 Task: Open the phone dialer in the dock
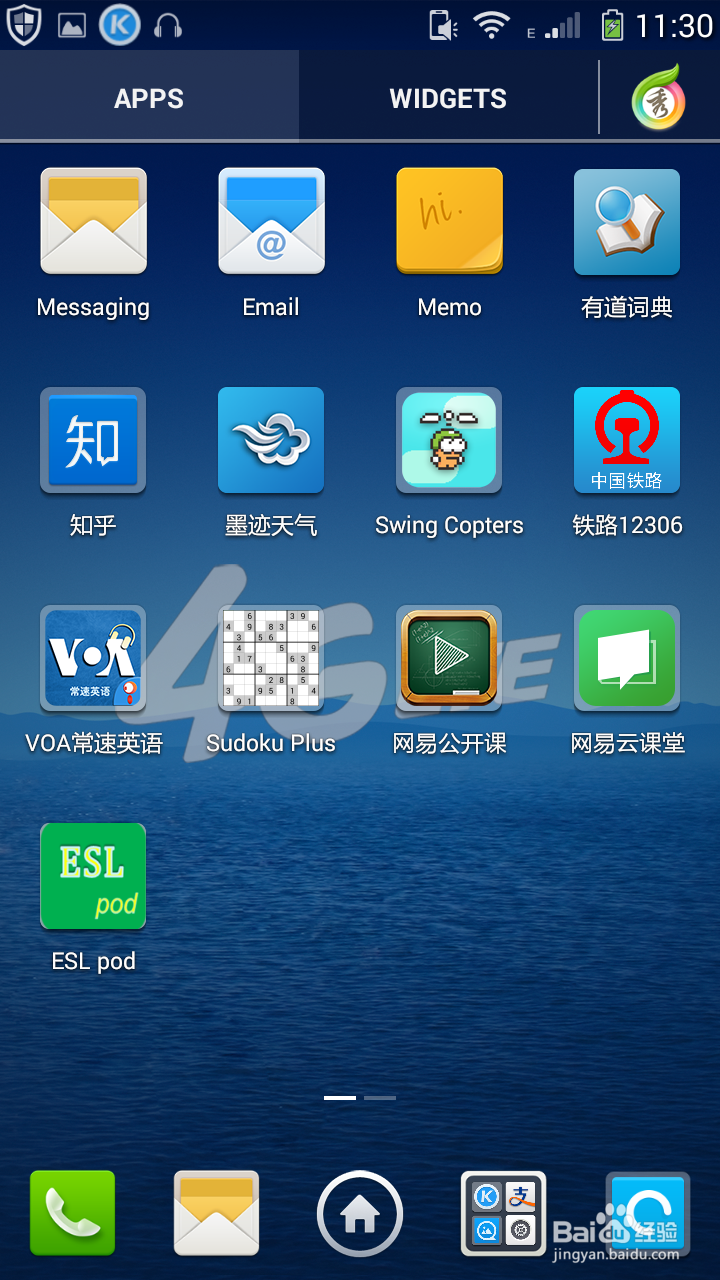(x=72, y=1213)
